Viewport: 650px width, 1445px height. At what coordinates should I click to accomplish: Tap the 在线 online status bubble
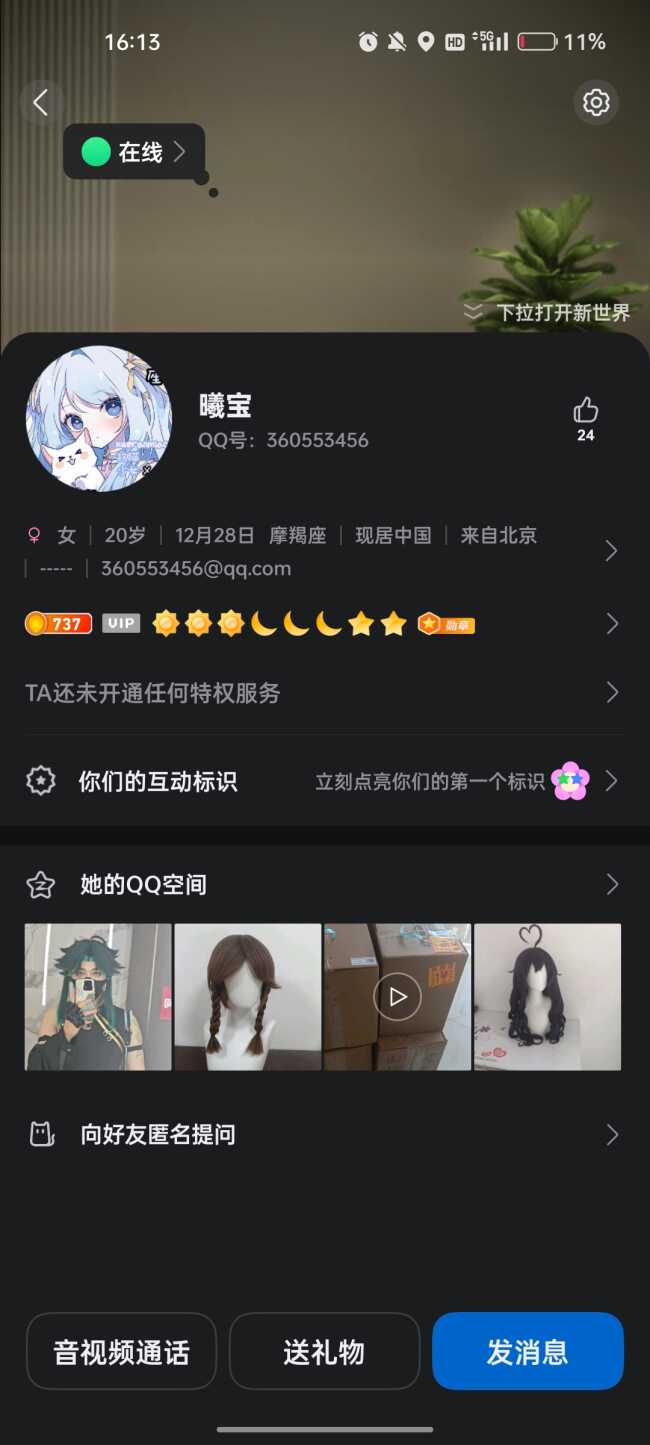pyautogui.click(x=135, y=152)
